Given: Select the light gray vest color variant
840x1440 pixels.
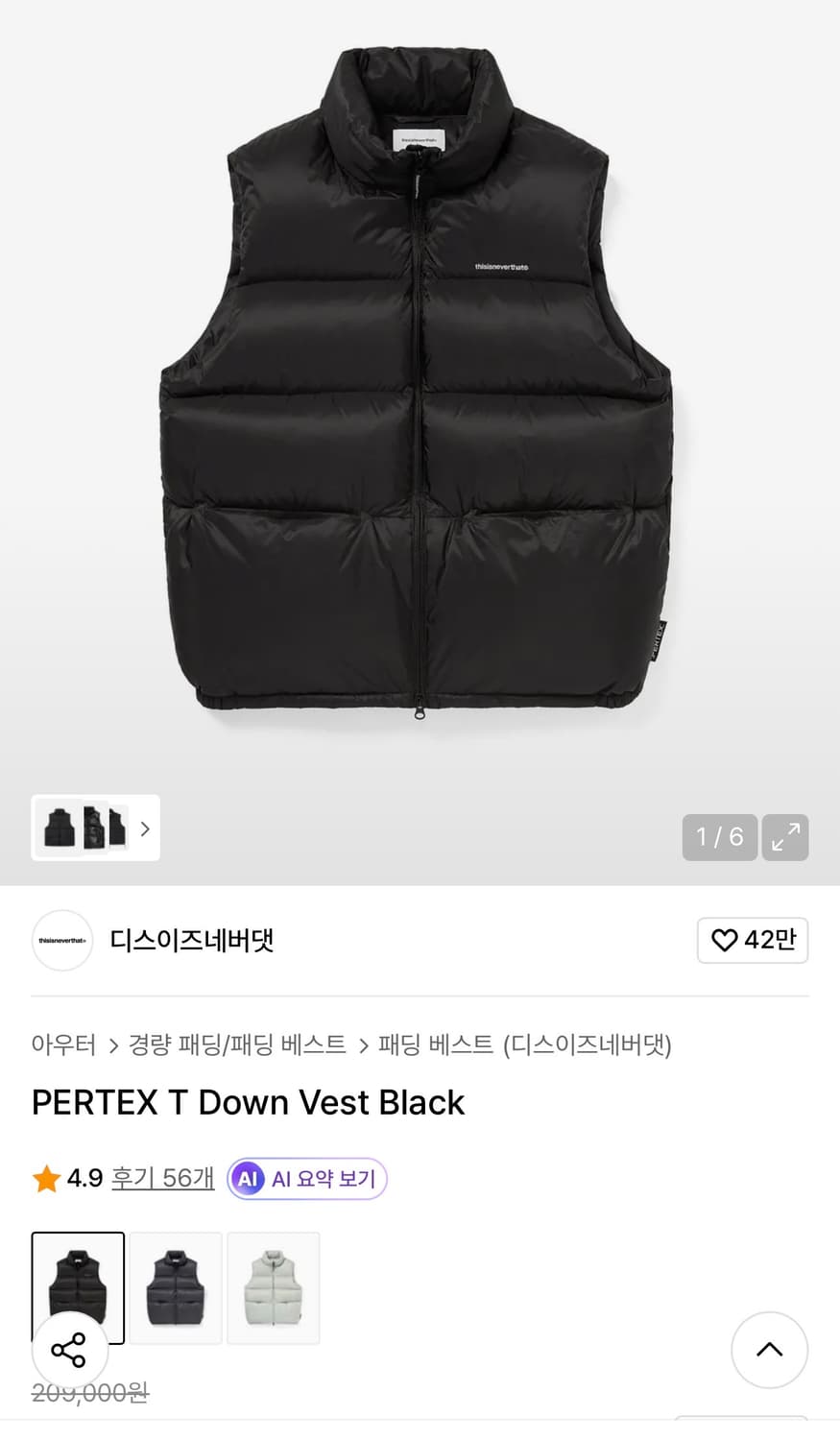Looking at the screenshot, I should point(273,1288).
